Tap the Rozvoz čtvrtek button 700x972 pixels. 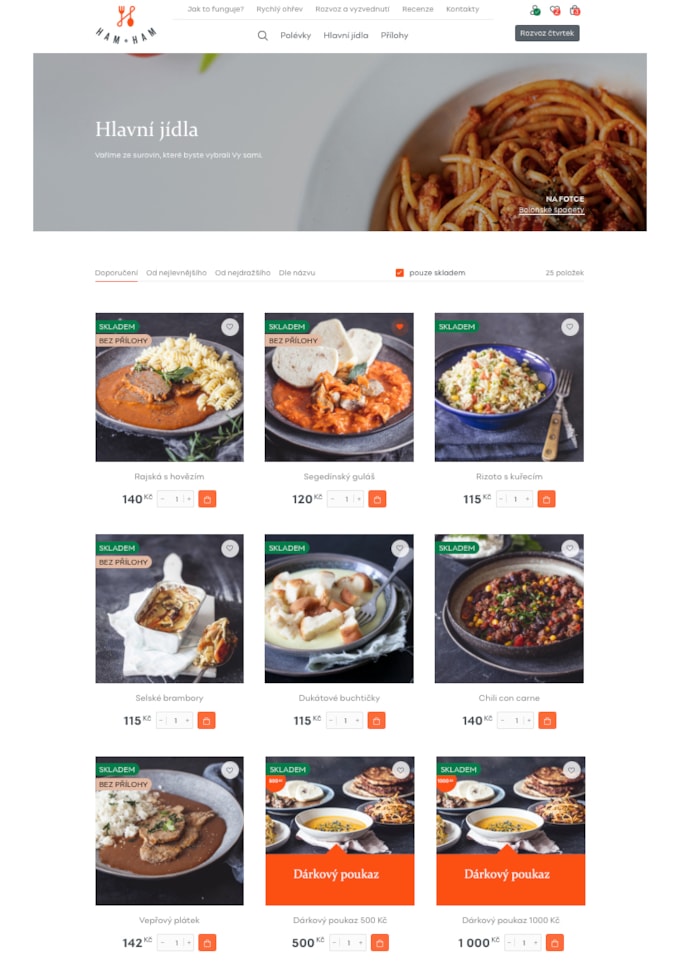coord(547,33)
